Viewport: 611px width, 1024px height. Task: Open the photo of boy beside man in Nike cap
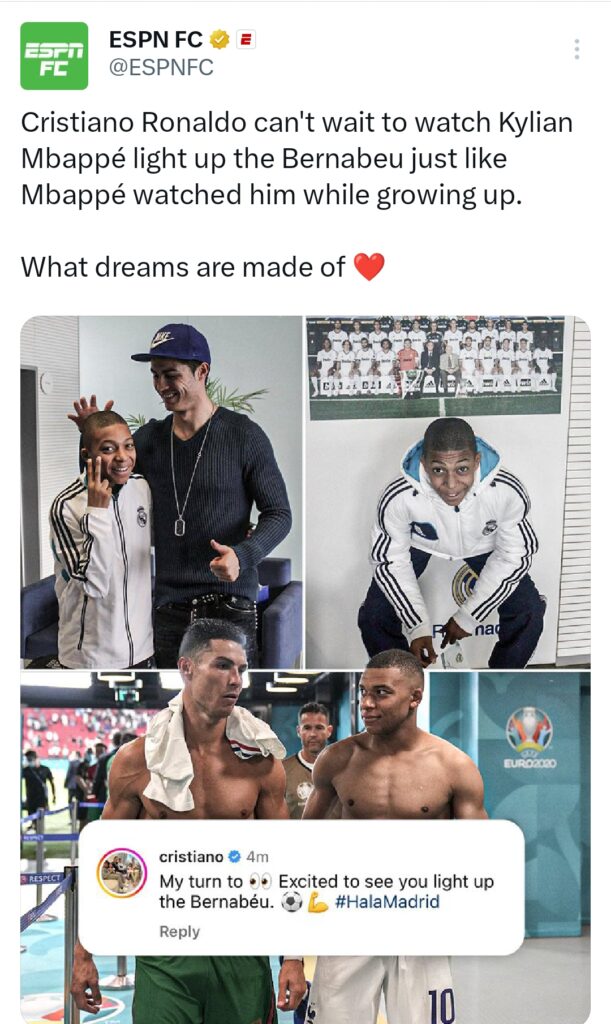[162, 491]
